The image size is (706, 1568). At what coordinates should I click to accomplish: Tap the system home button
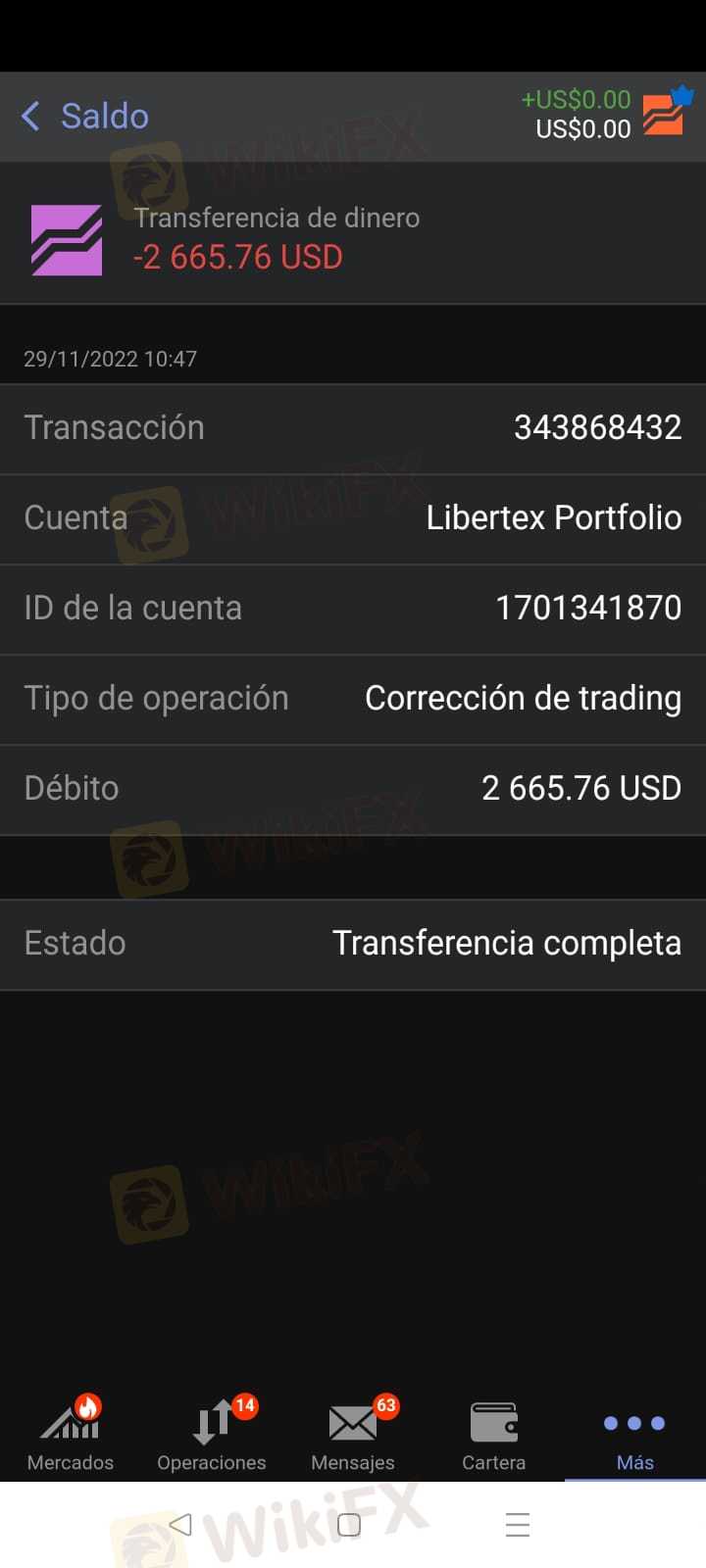pyautogui.click(x=349, y=1525)
